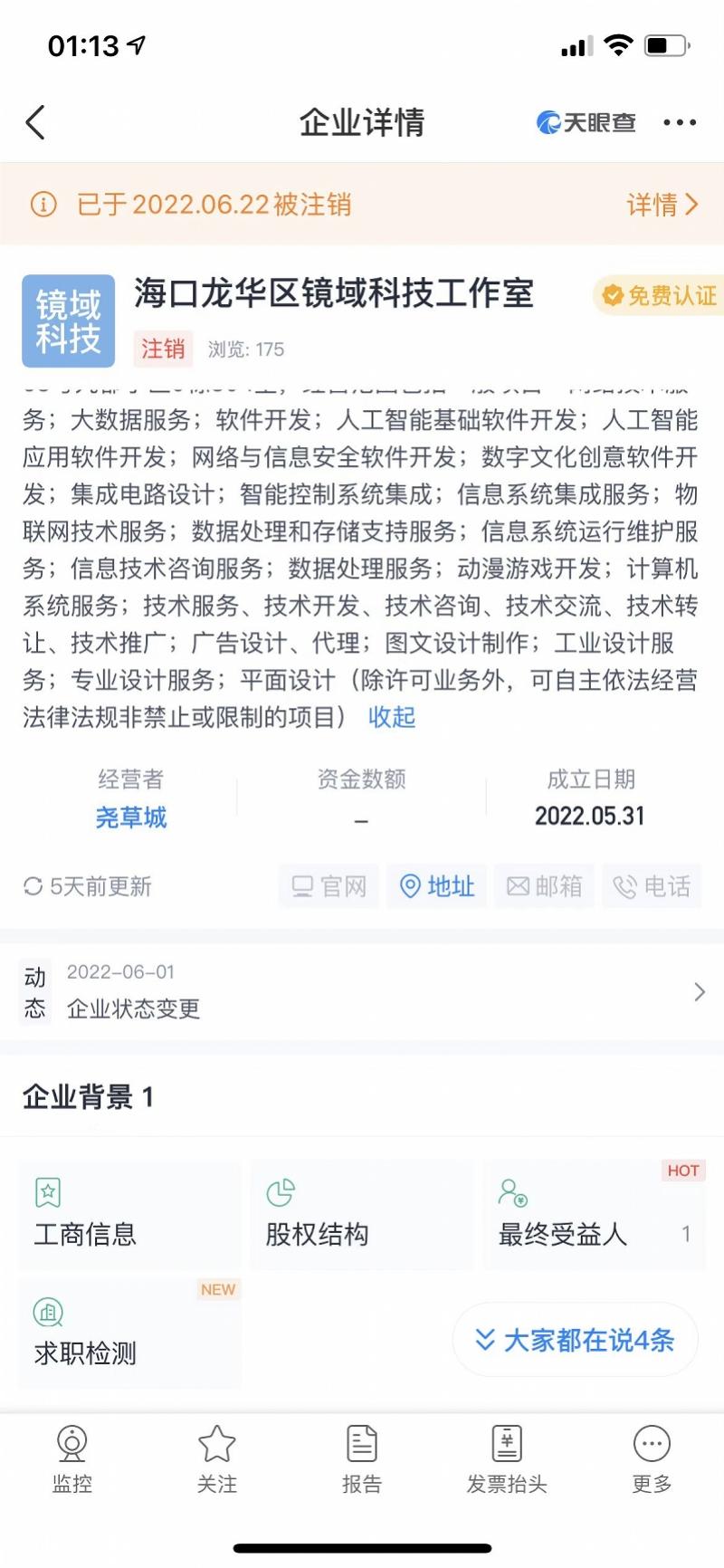Expand 大家都在说4条 comments
This screenshot has height=1568, width=724.
pos(576,1340)
